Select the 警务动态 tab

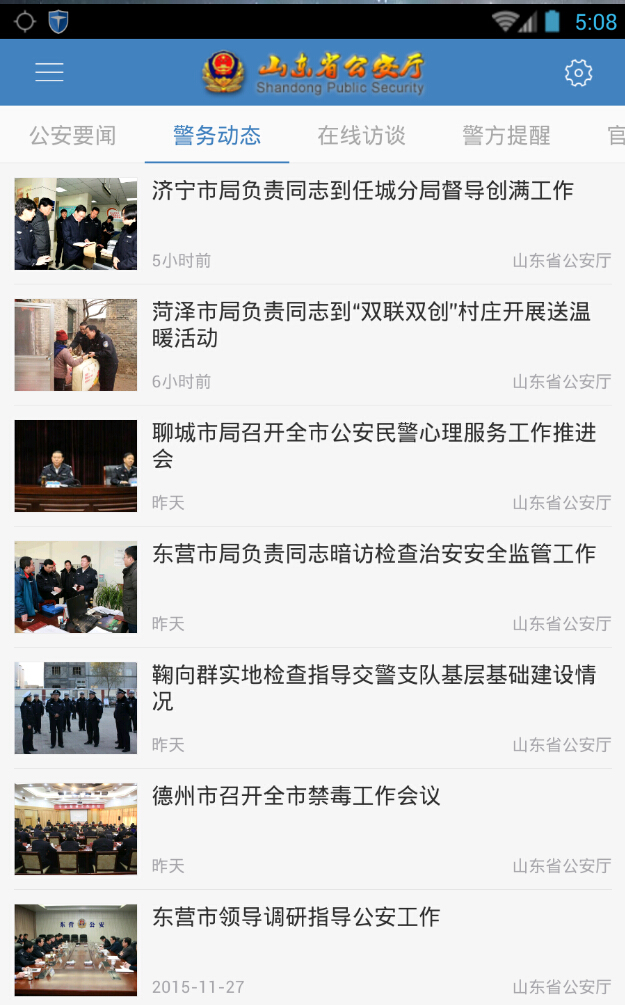tap(217, 136)
